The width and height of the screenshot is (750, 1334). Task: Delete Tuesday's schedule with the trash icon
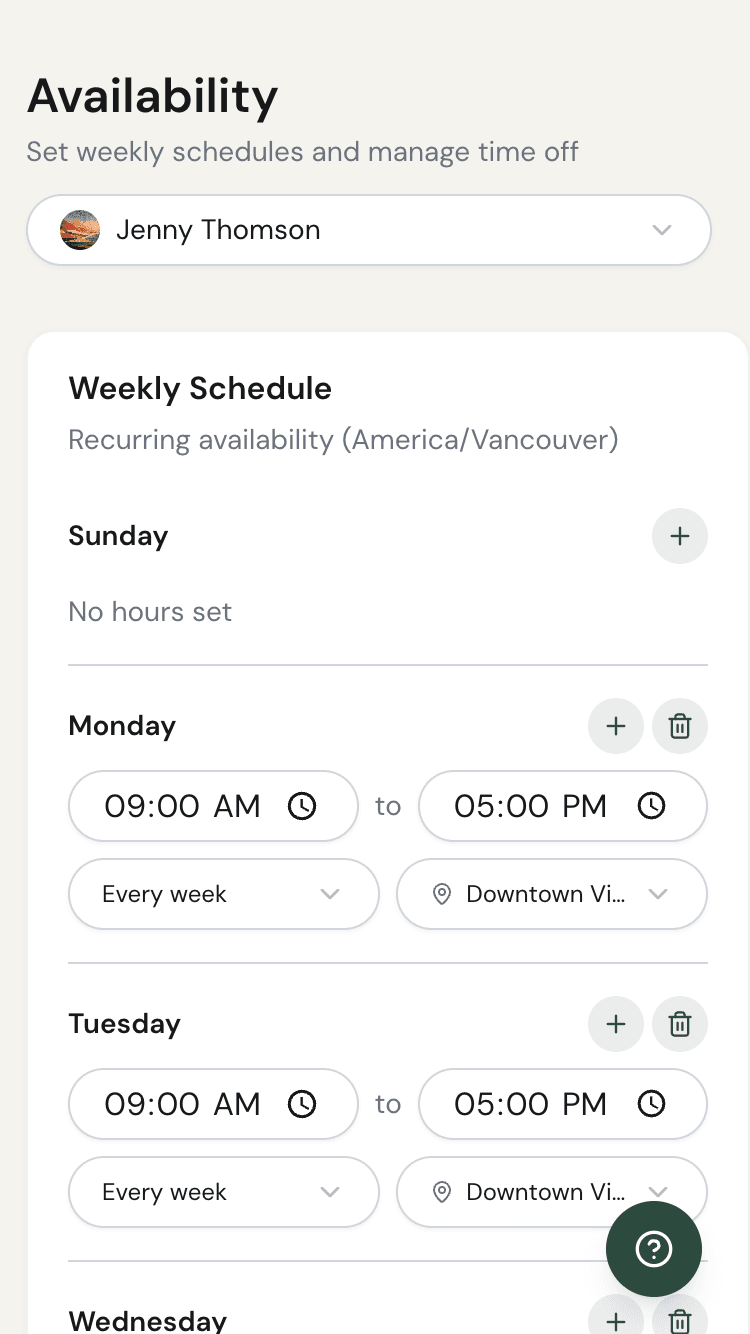[x=679, y=1024]
